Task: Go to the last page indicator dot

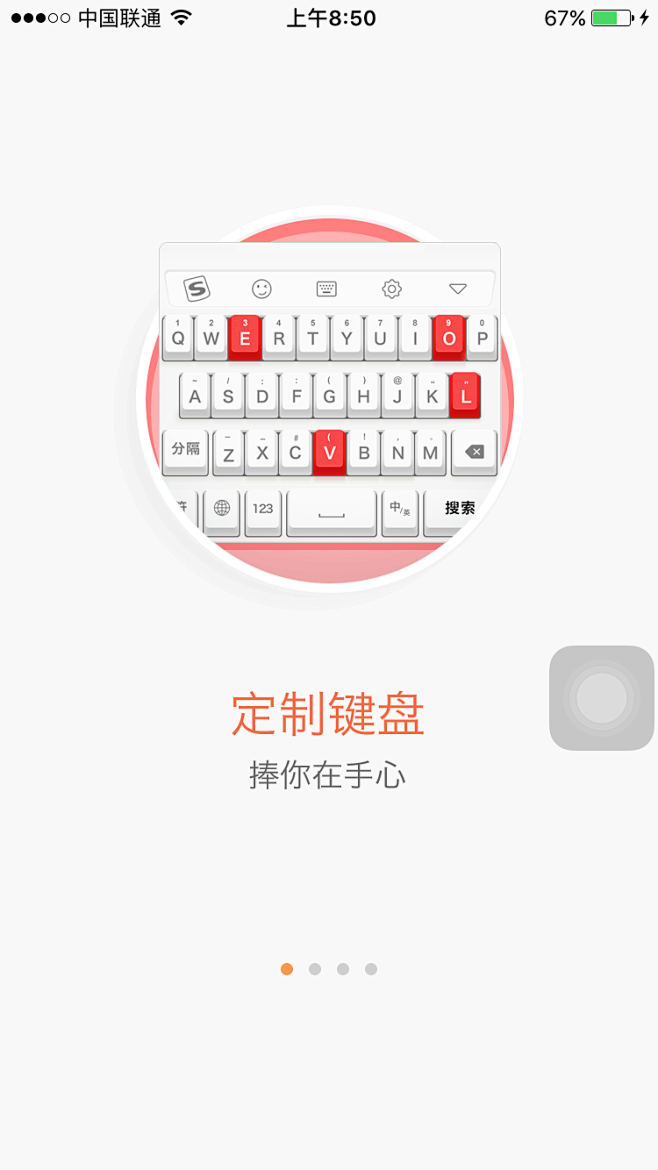Action: [371, 969]
